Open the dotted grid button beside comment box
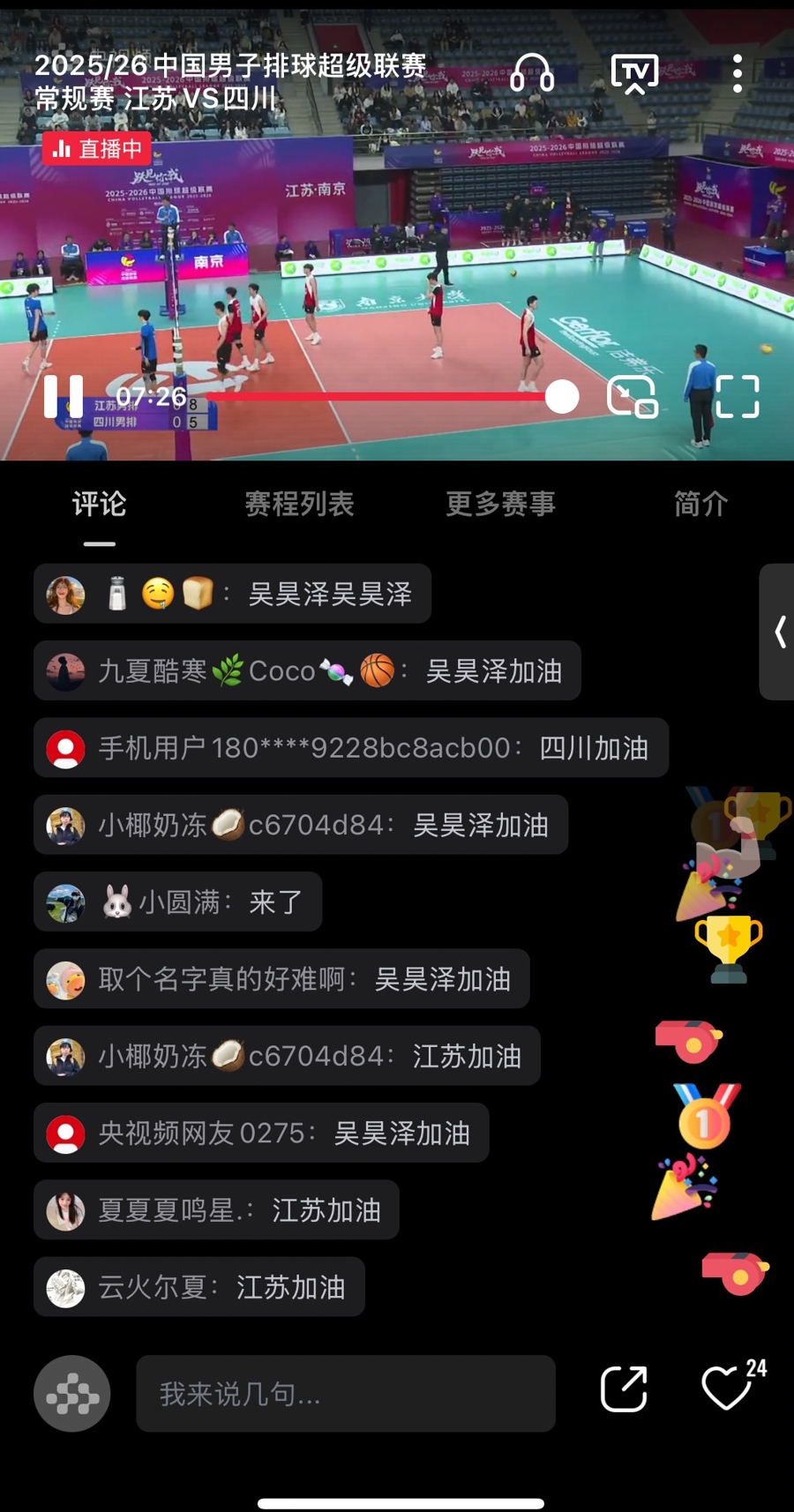 [x=72, y=1393]
